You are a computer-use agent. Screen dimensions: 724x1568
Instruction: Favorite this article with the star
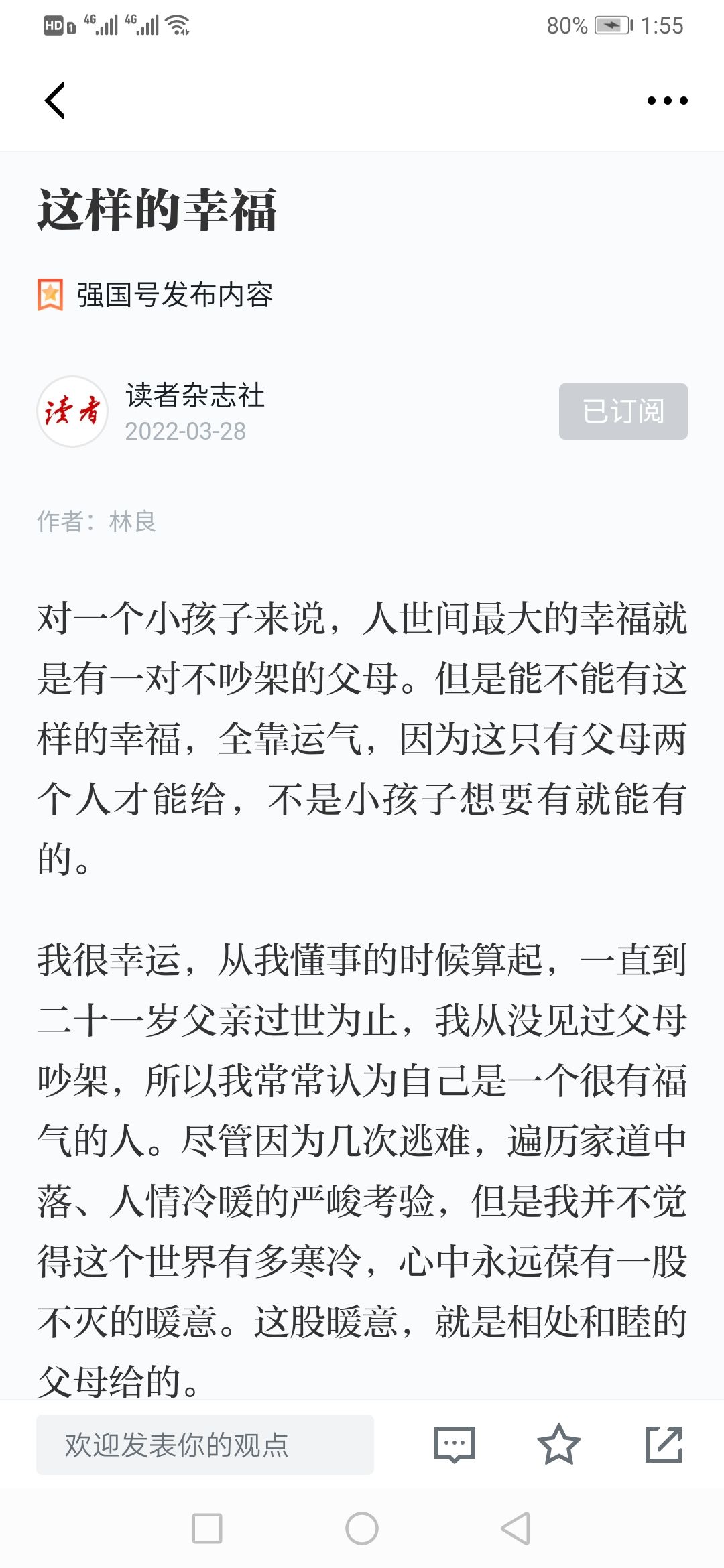(558, 1445)
